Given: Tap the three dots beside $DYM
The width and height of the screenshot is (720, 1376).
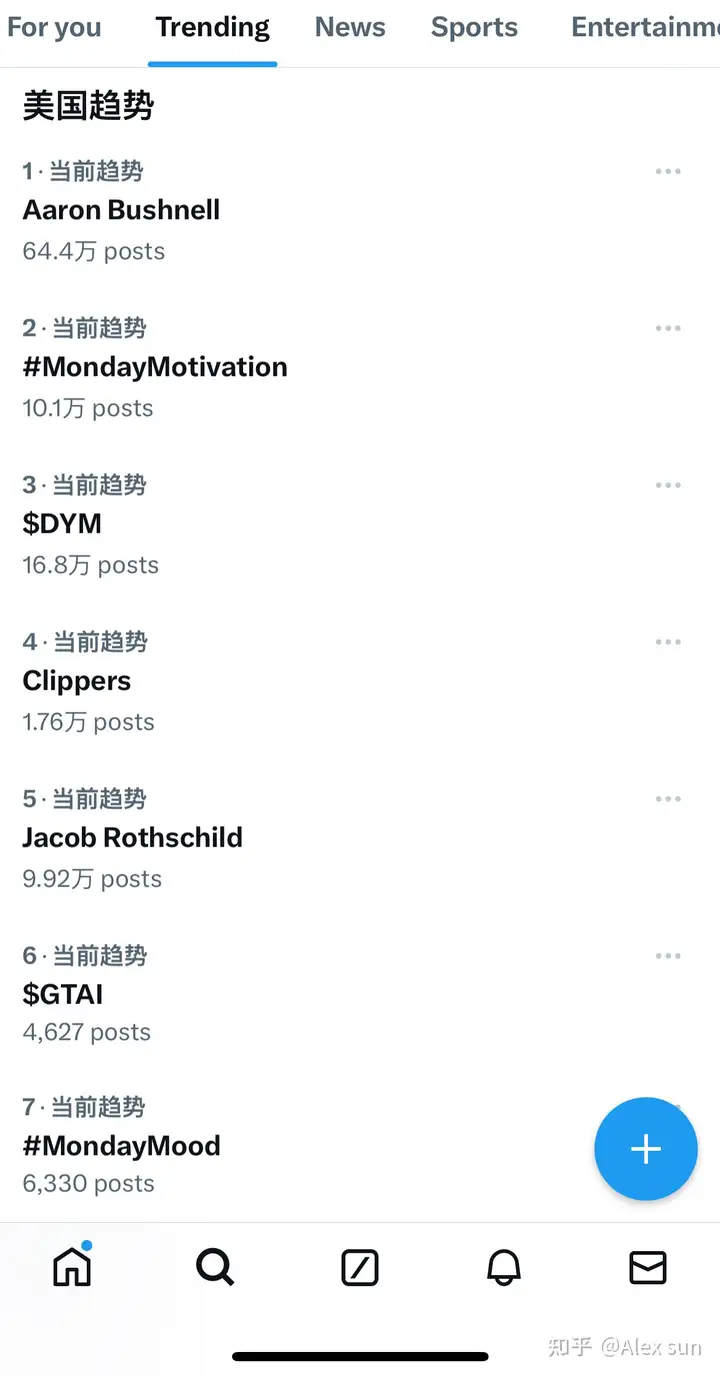Looking at the screenshot, I should coord(668,486).
